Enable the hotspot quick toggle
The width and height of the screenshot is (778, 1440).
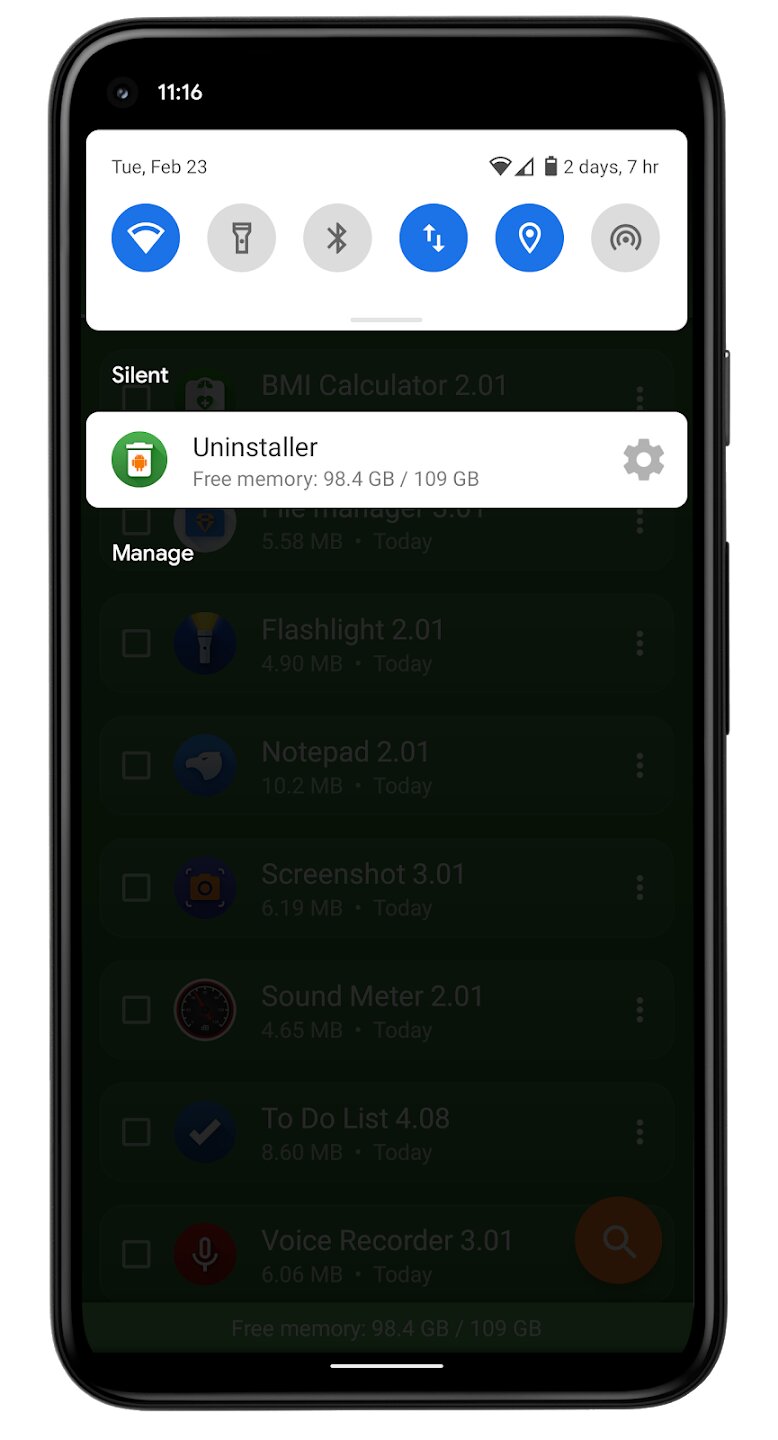[625, 238]
